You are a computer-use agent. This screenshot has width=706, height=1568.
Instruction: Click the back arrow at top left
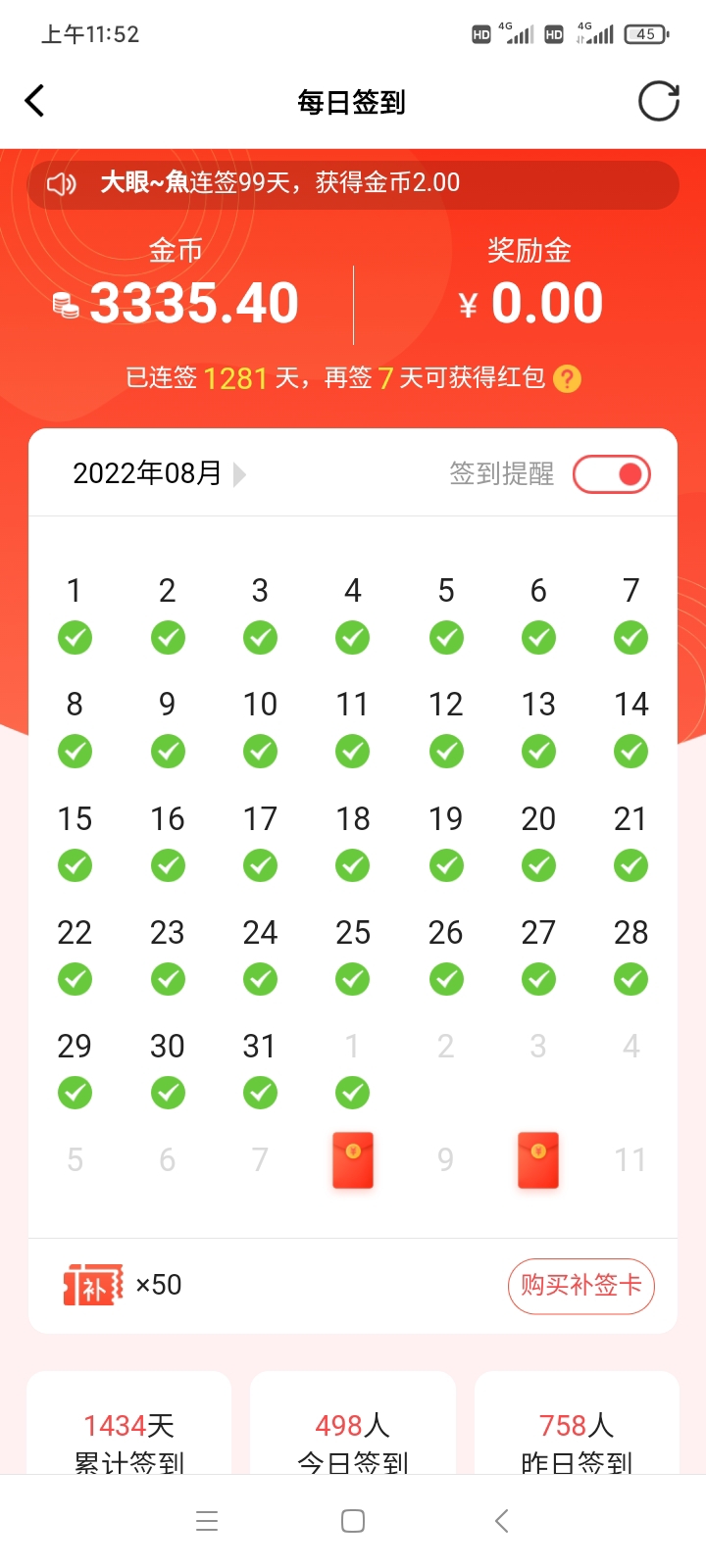[35, 100]
